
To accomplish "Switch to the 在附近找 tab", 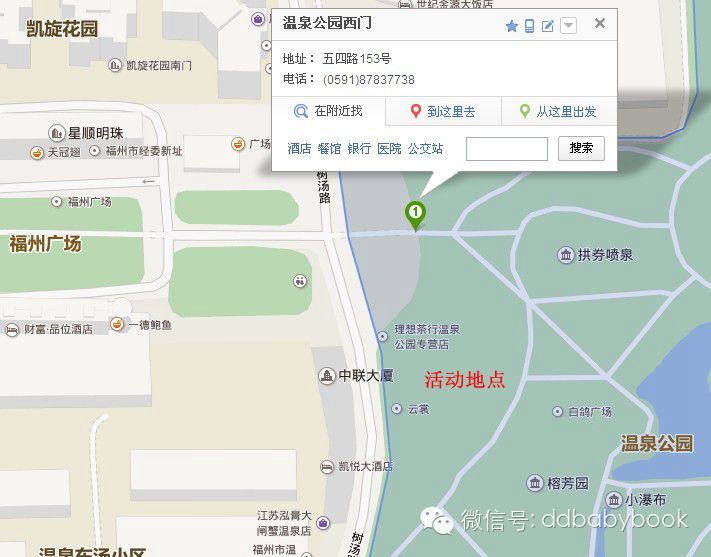I will tap(329, 111).
